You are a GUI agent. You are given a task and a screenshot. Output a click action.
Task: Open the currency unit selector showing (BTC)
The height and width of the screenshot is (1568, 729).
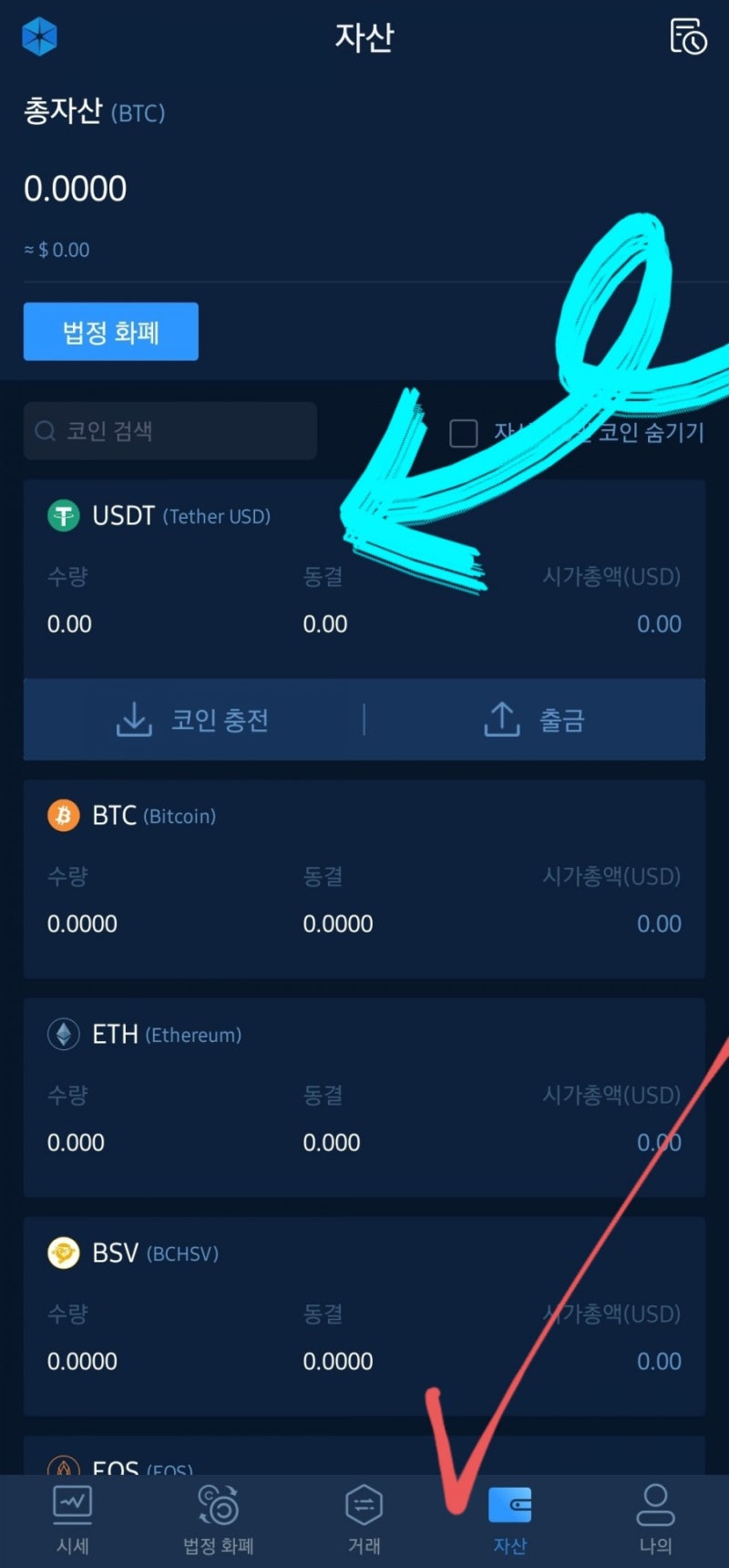click(137, 113)
